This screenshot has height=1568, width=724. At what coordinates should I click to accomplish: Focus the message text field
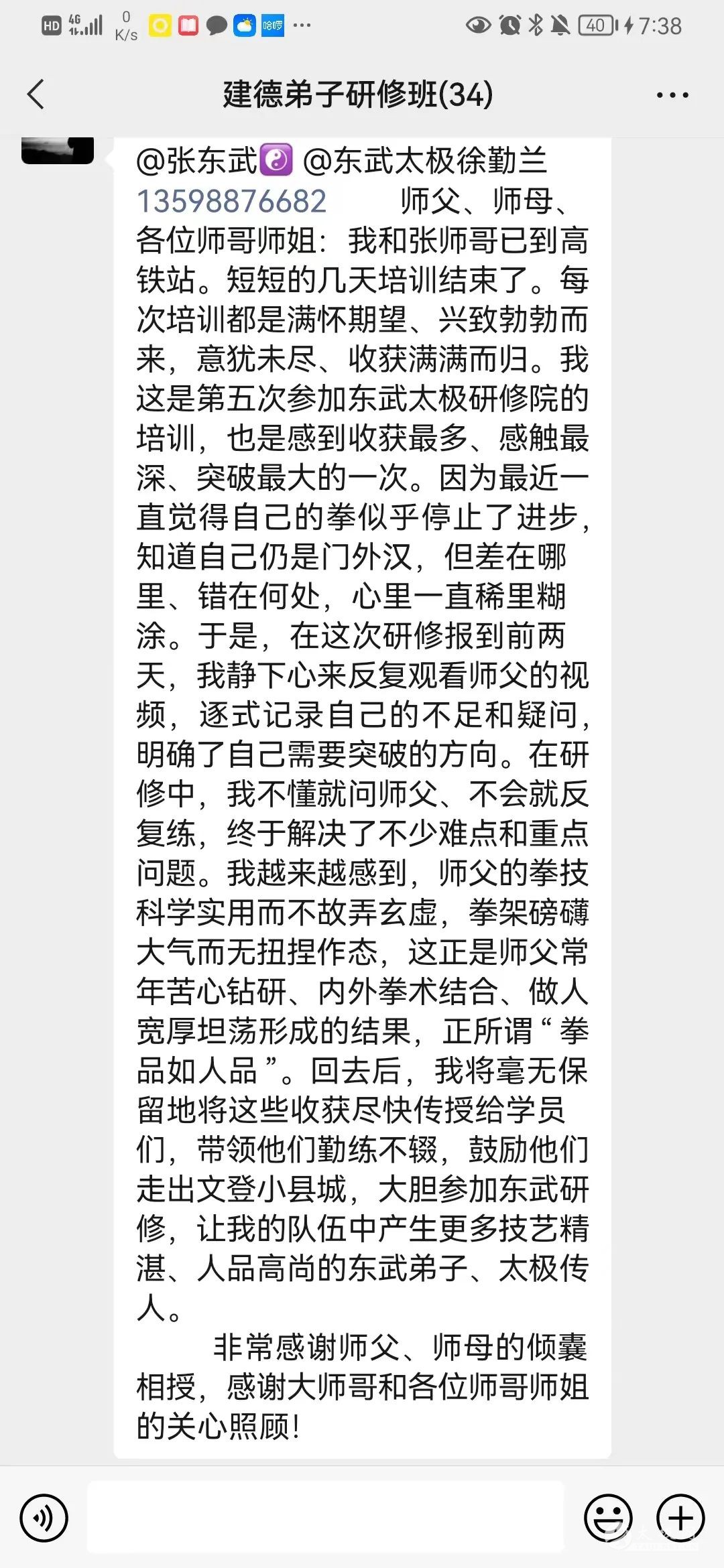pos(325,1518)
